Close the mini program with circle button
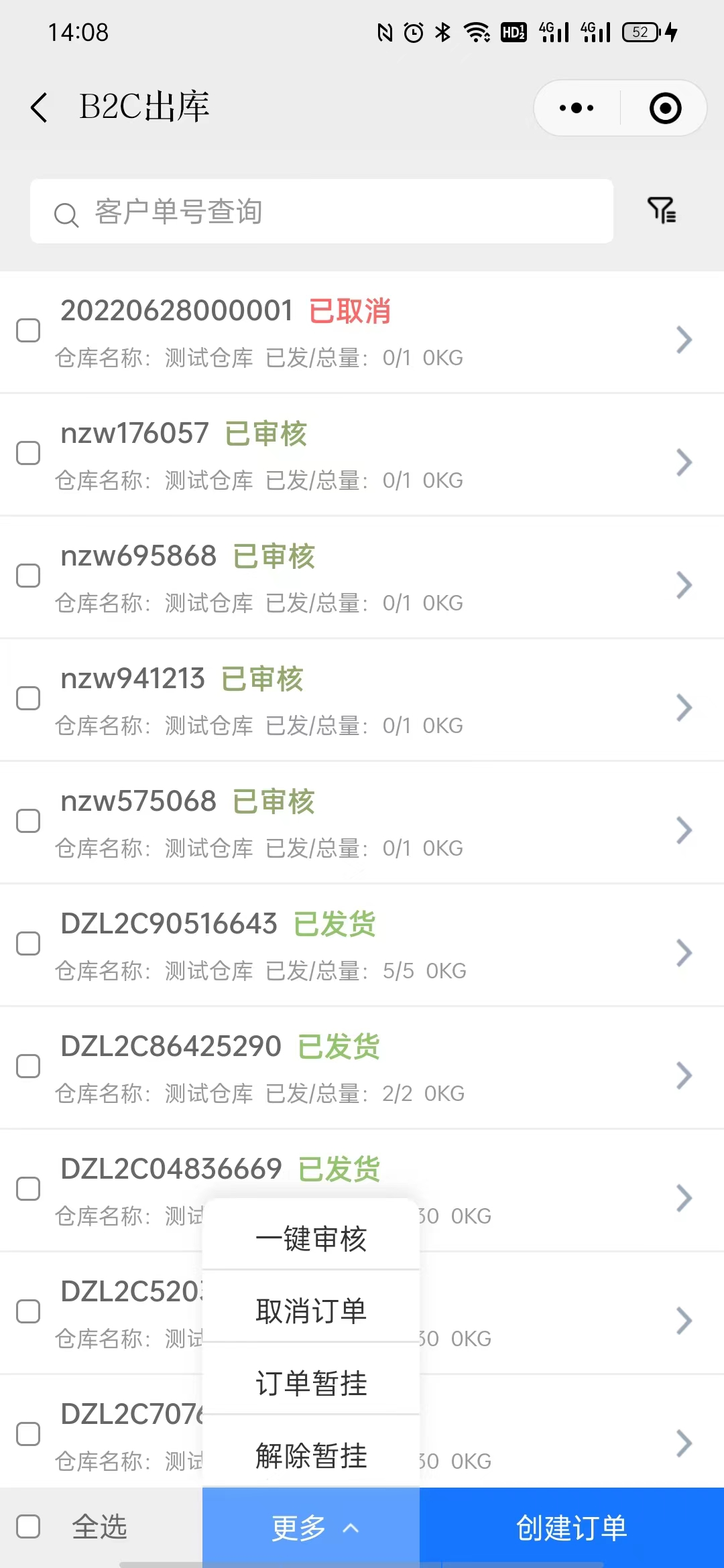The height and width of the screenshot is (1568, 724). tap(665, 108)
